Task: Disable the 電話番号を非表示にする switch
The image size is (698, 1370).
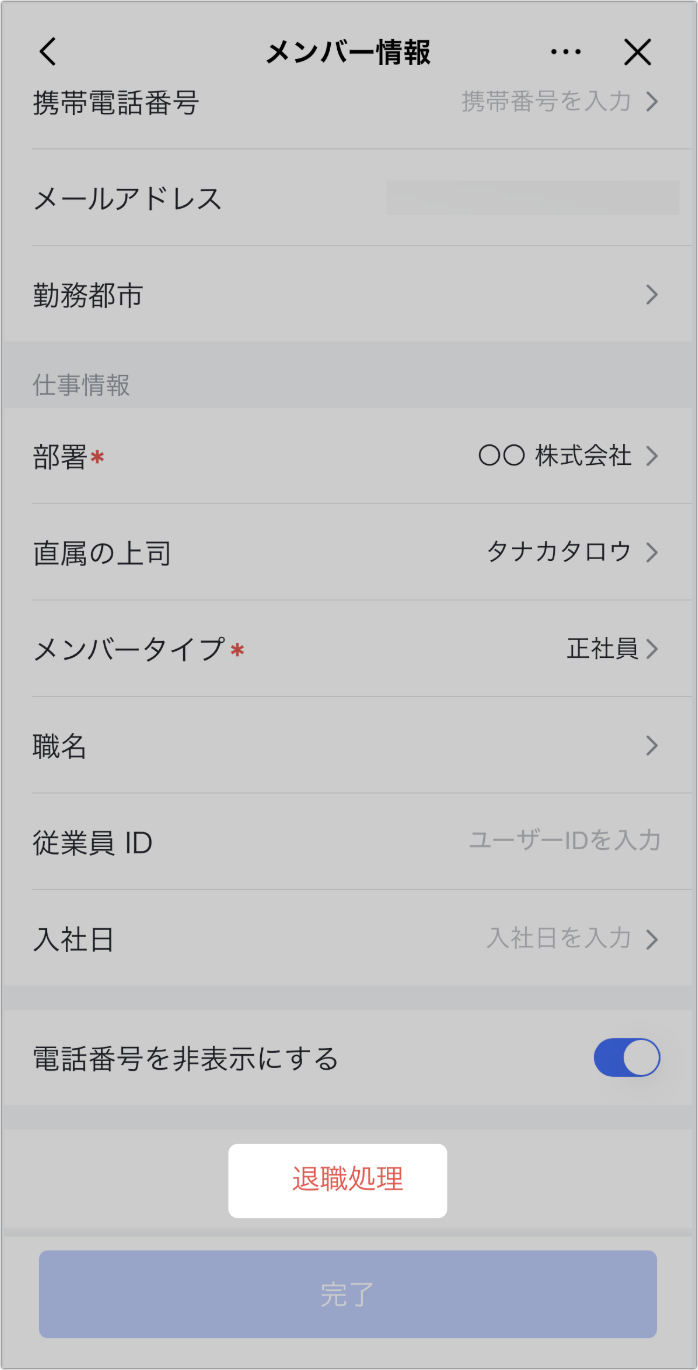Action: [627, 1057]
